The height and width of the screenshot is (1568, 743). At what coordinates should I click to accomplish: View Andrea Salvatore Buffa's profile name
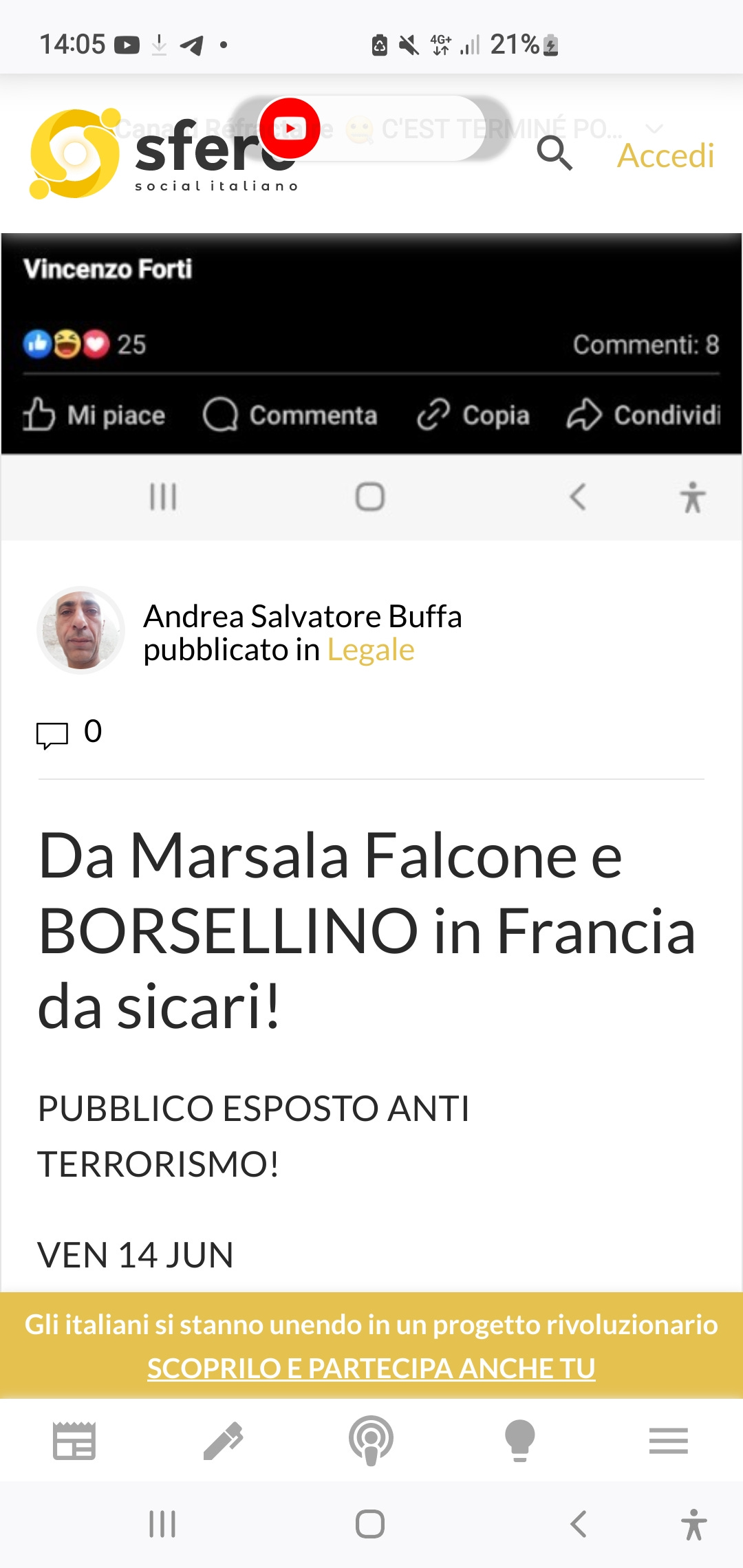pyautogui.click(x=302, y=616)
